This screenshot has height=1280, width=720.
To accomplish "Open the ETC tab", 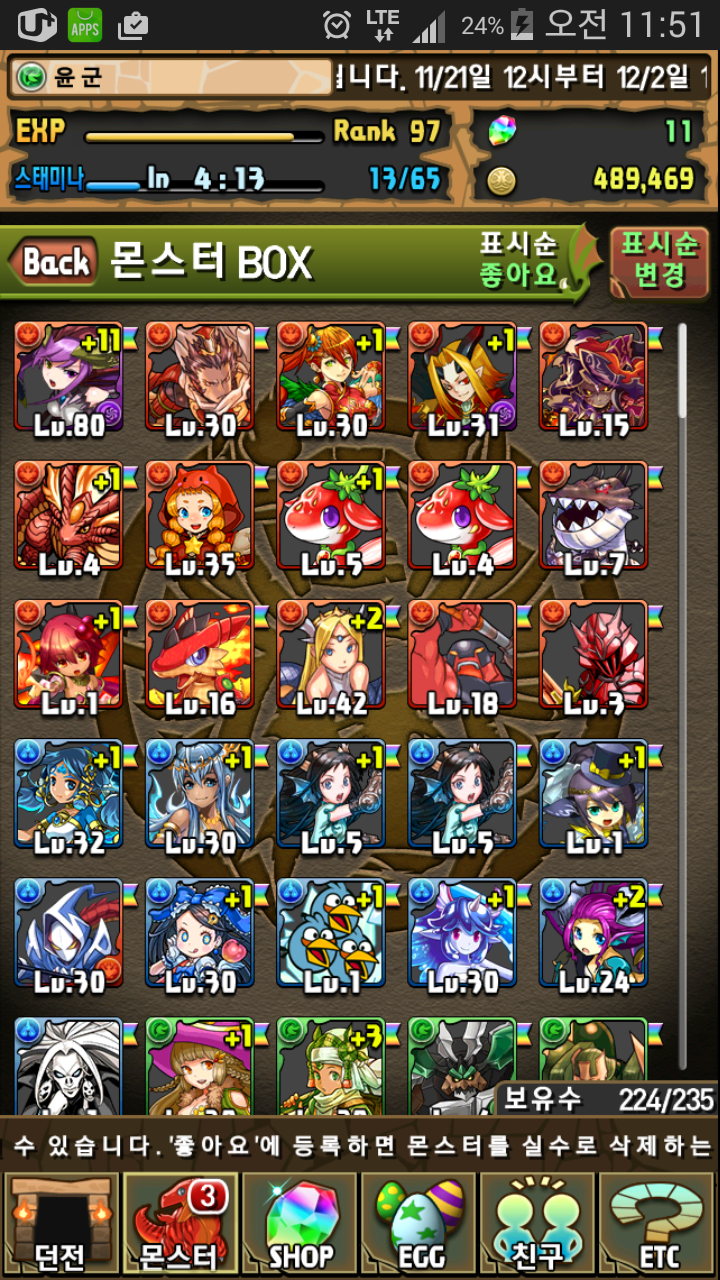I will [659, 1224].
